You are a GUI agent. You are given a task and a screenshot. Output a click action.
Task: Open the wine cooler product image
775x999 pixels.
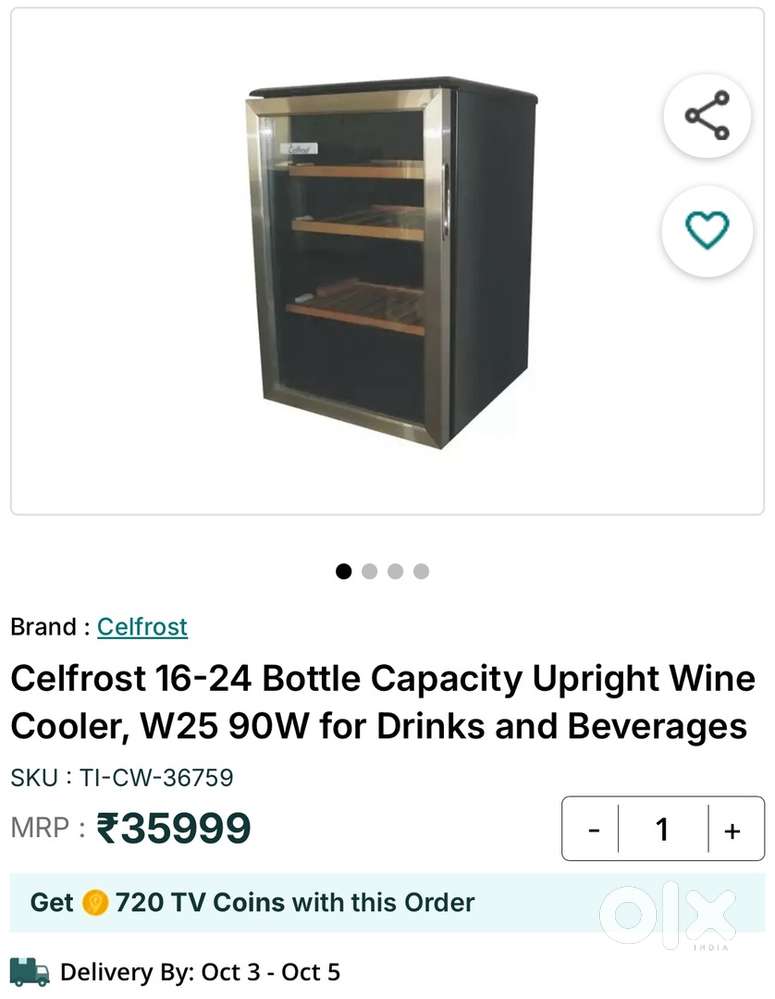[390, 262]
